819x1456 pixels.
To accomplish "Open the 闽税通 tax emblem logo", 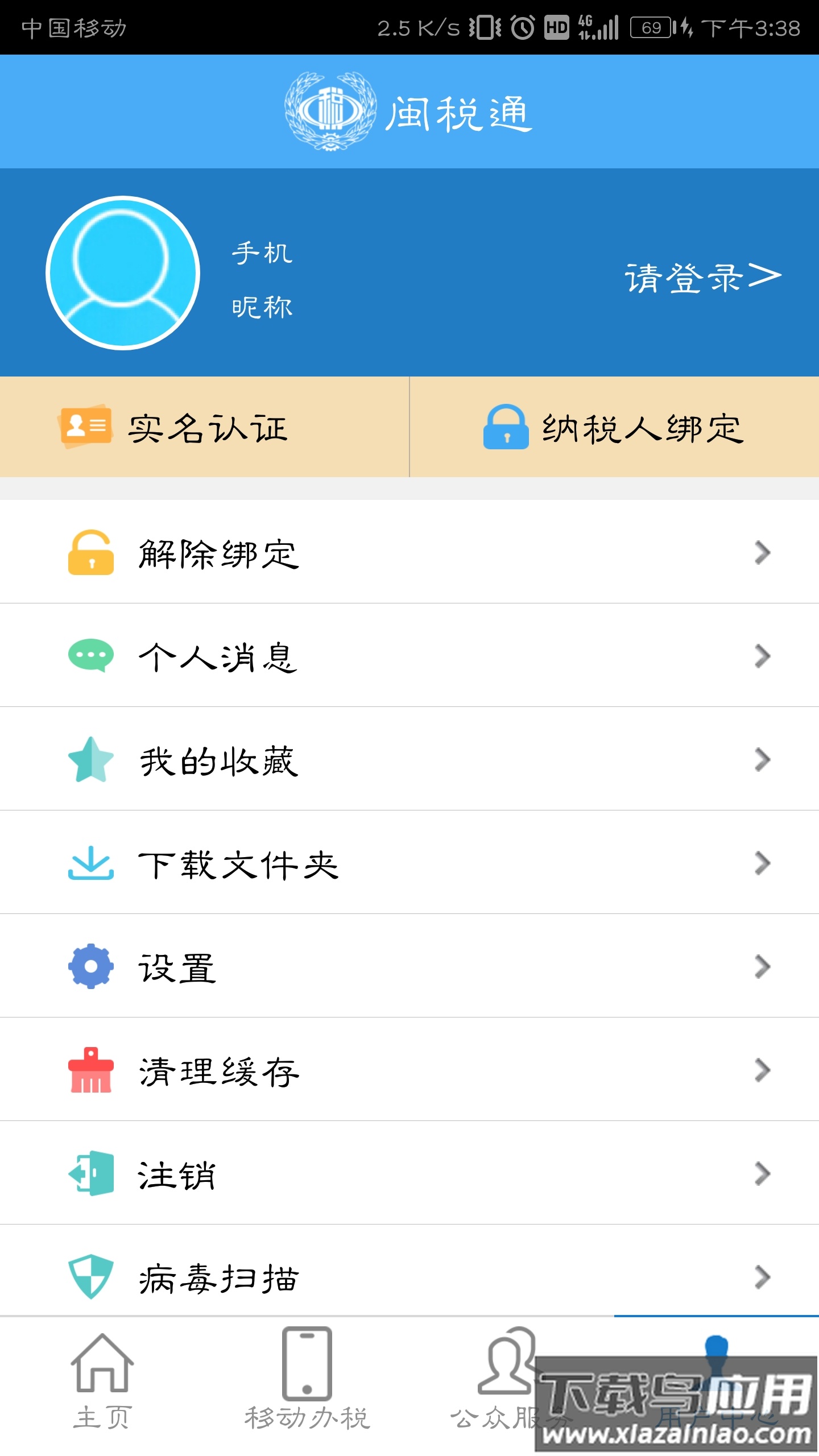I will [x=331, y=110].
